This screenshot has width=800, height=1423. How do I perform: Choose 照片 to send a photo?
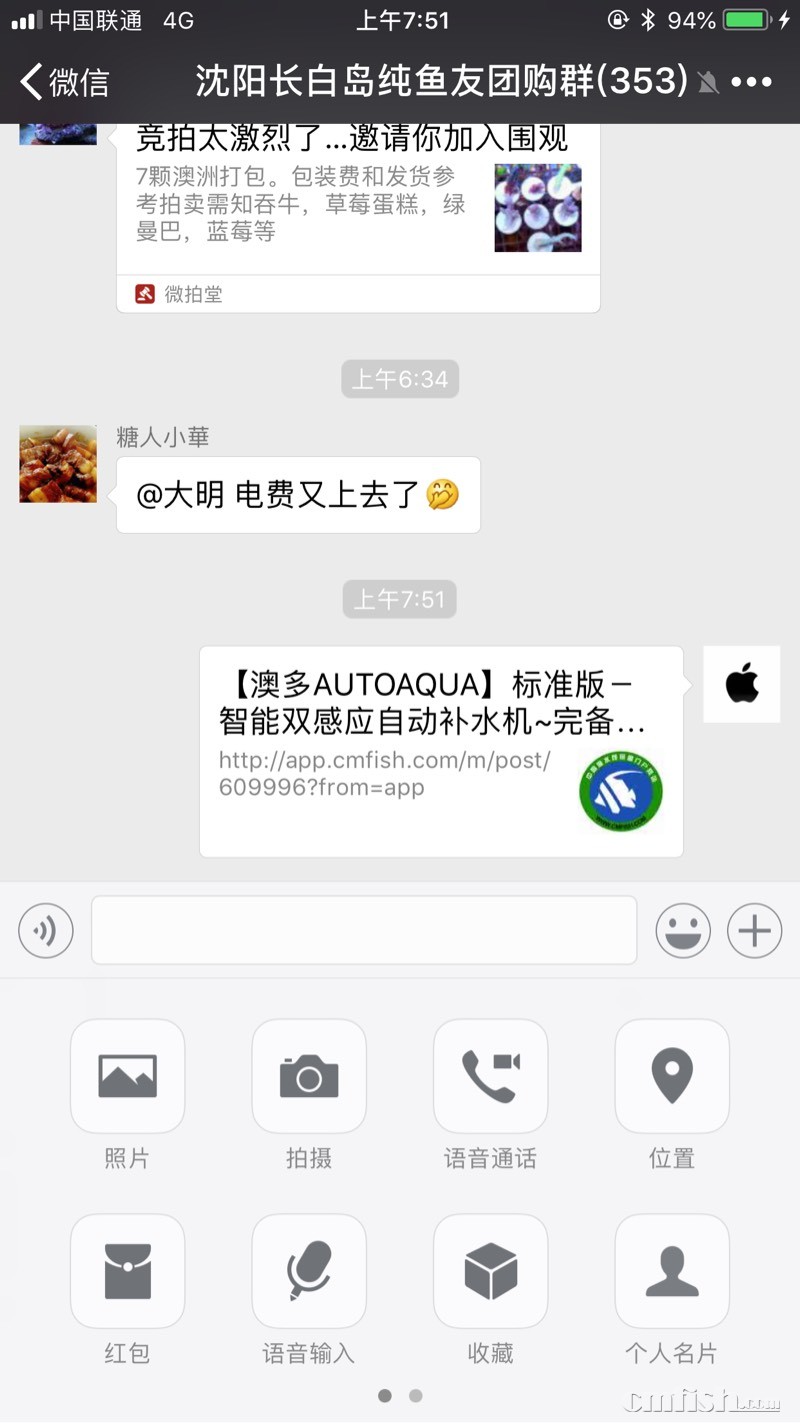pyautogui.click(x=127, y=1076)
